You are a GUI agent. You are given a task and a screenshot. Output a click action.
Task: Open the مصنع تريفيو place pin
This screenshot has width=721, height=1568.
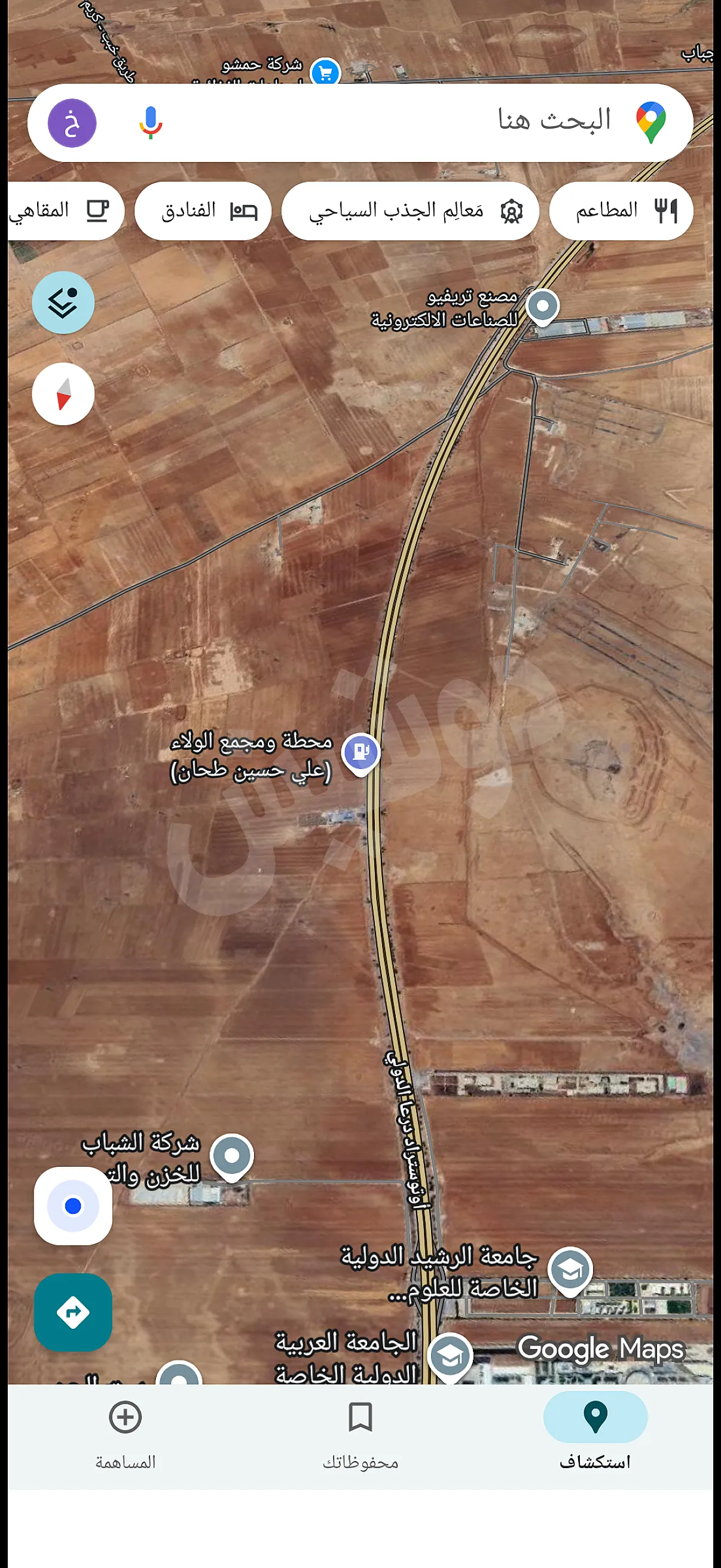click(543, 307)
